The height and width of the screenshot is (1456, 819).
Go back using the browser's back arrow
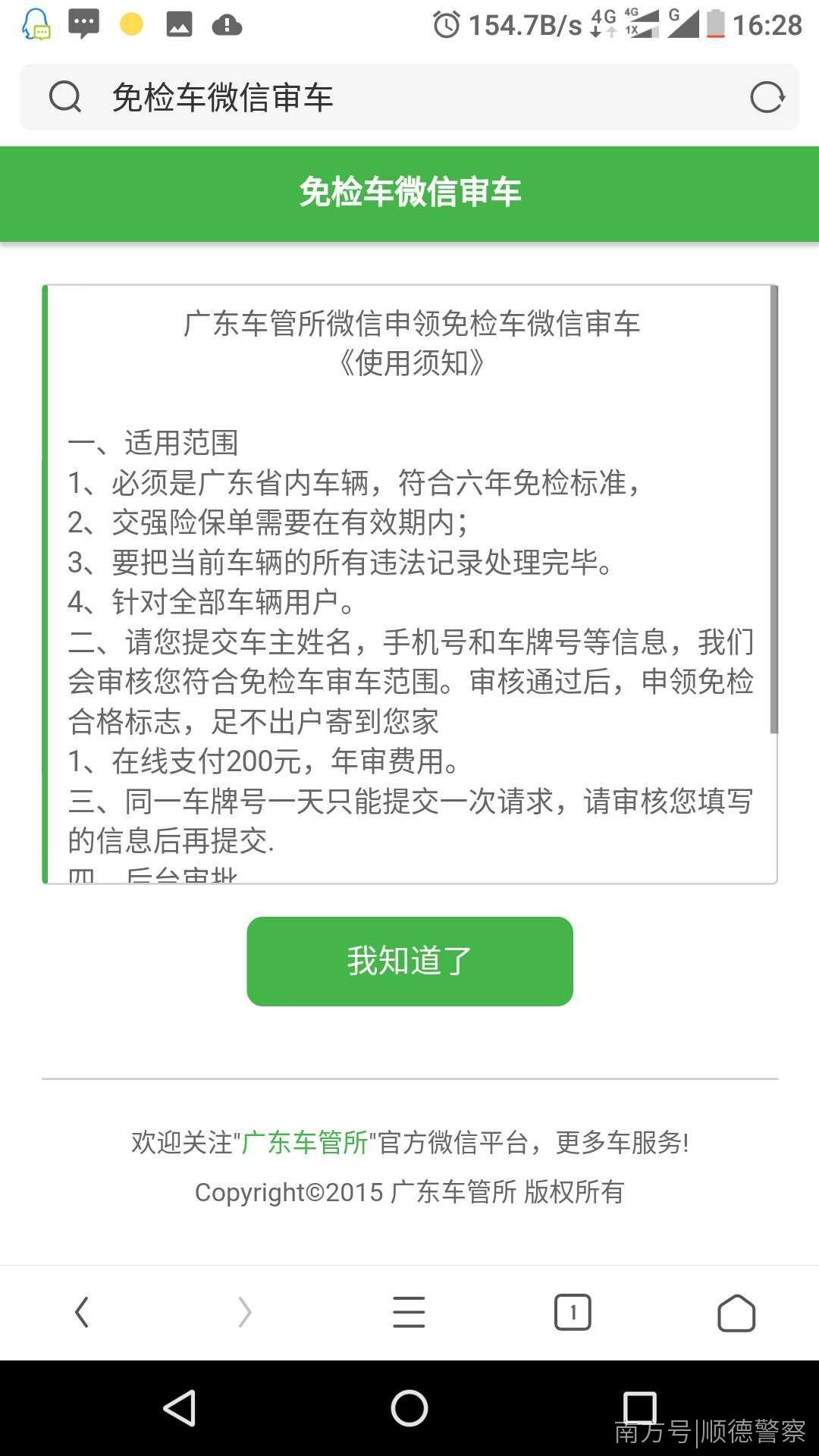[x=82, y=1312]
